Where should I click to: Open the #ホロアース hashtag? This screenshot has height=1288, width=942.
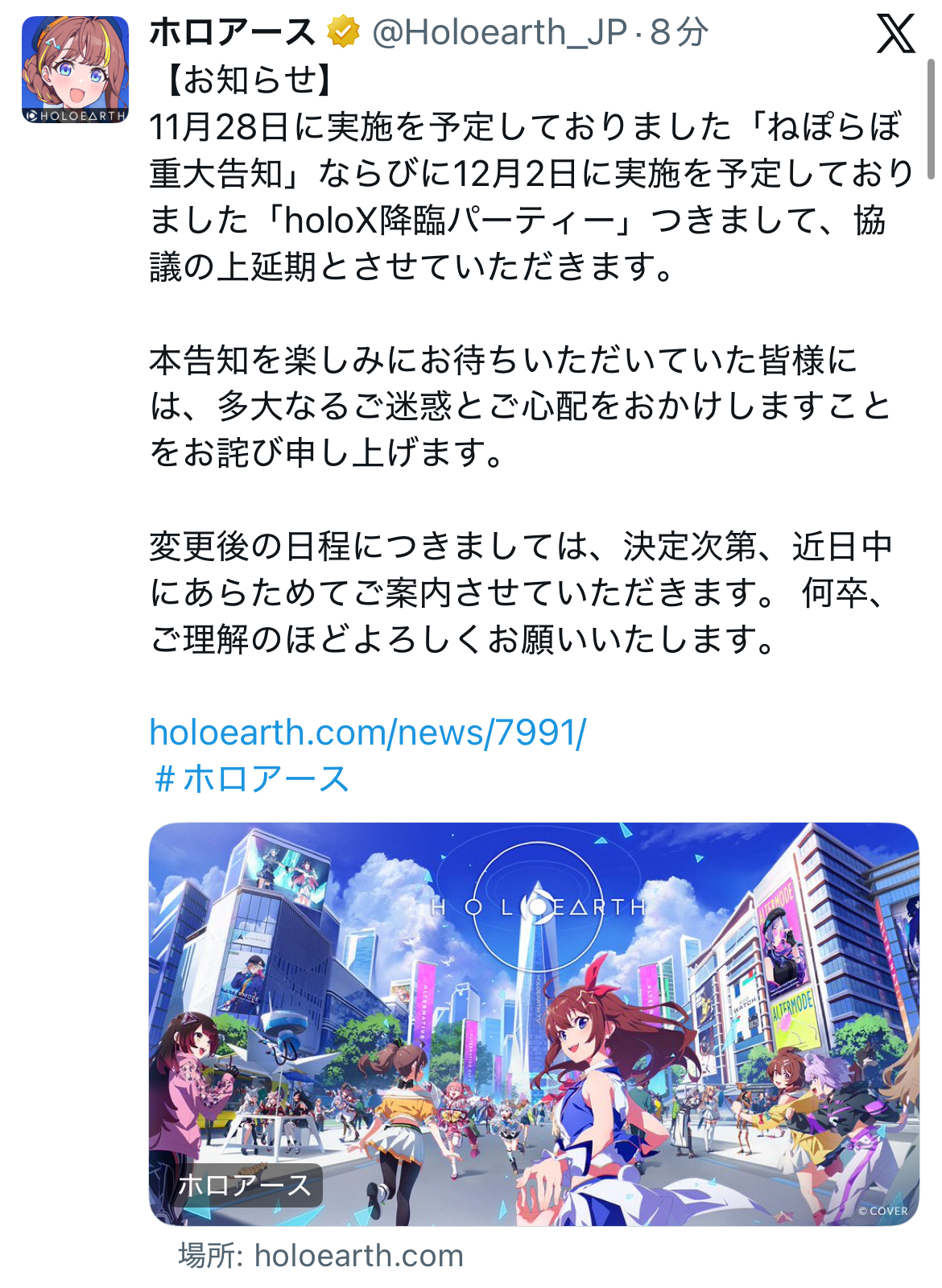coord(250,779)
